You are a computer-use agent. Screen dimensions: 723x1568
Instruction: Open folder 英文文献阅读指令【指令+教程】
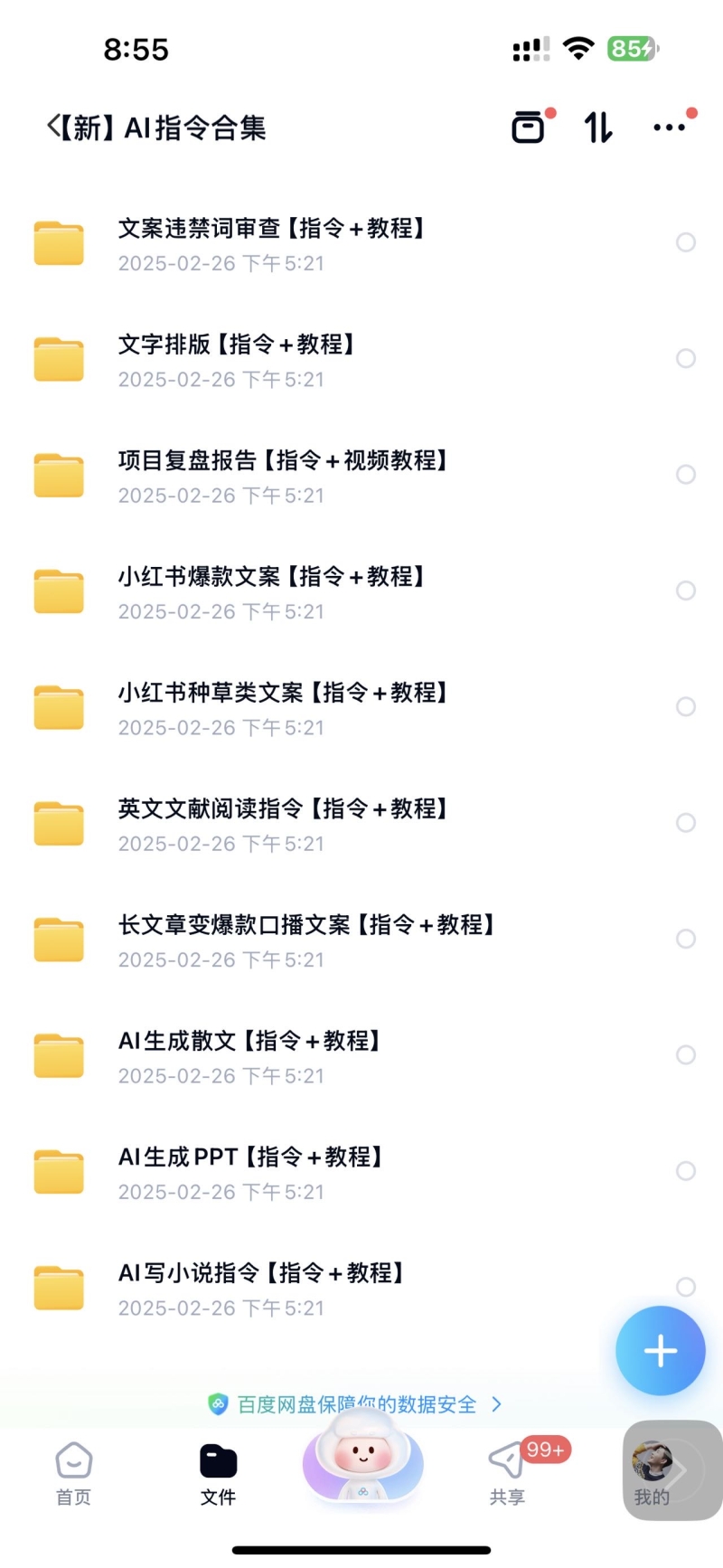(361, 824)
